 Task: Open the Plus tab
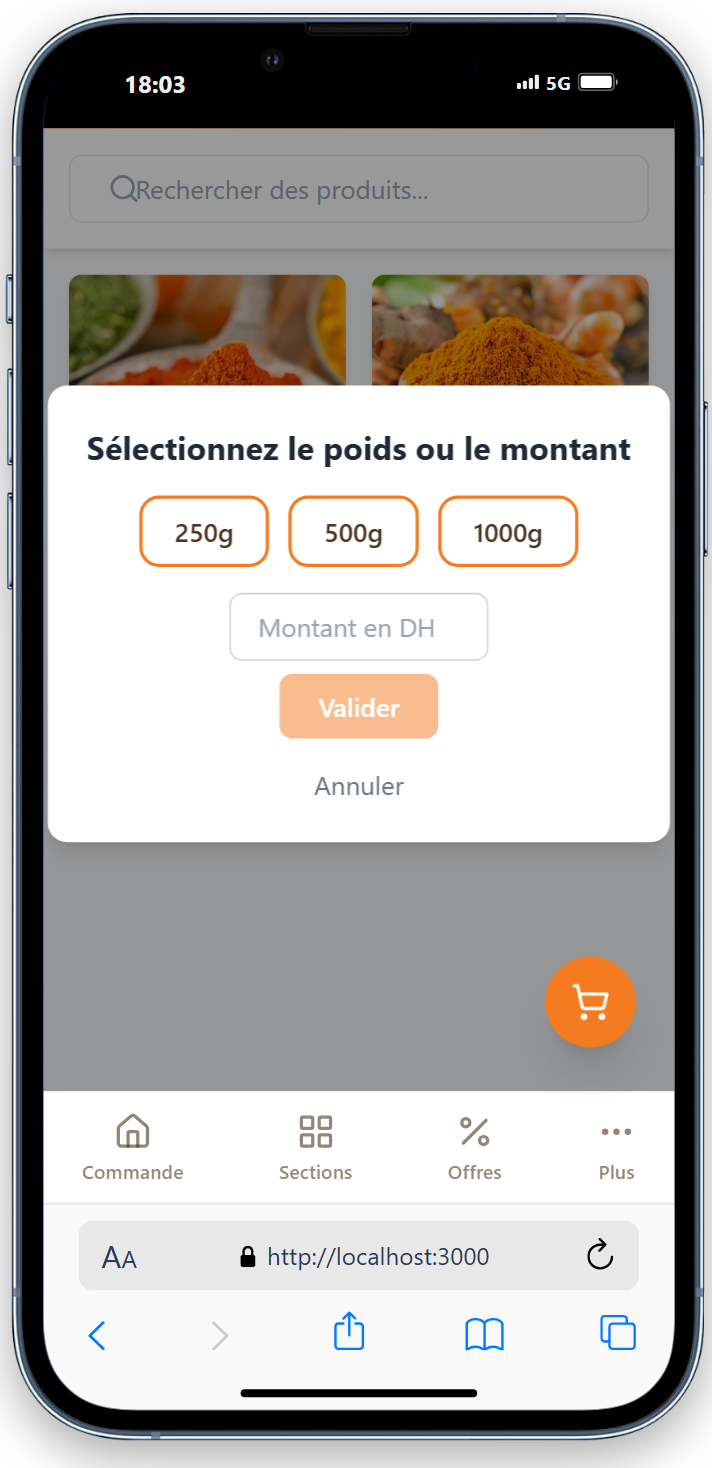click(616, 1148)
